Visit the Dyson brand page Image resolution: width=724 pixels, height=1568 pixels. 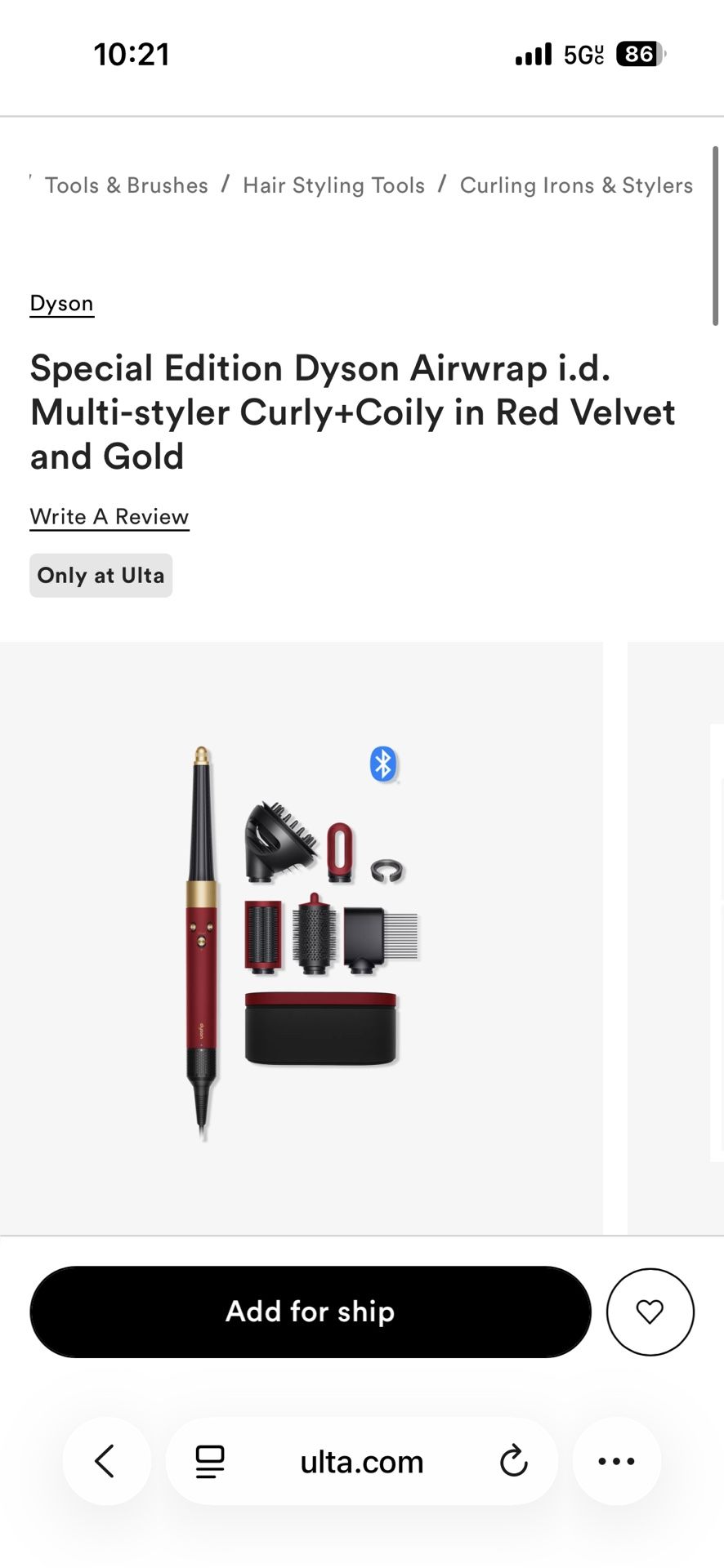pos(61,303)
